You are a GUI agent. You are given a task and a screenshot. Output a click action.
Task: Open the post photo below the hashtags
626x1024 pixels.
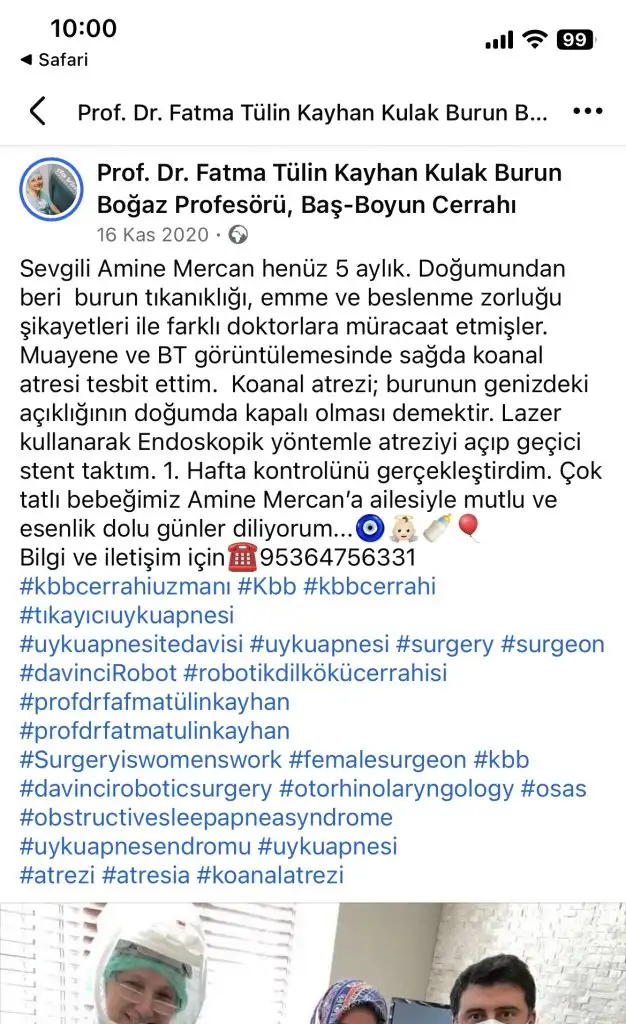313,963
